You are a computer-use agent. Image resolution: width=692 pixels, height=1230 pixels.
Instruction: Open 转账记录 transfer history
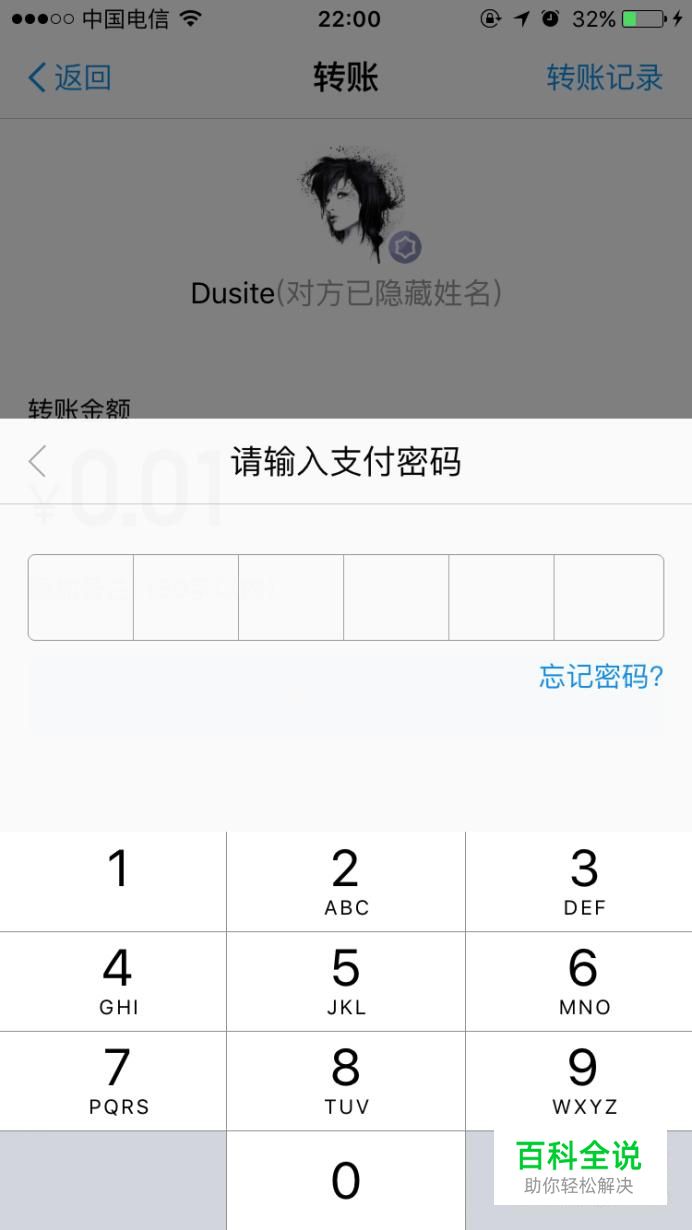[x=604, y=78]
